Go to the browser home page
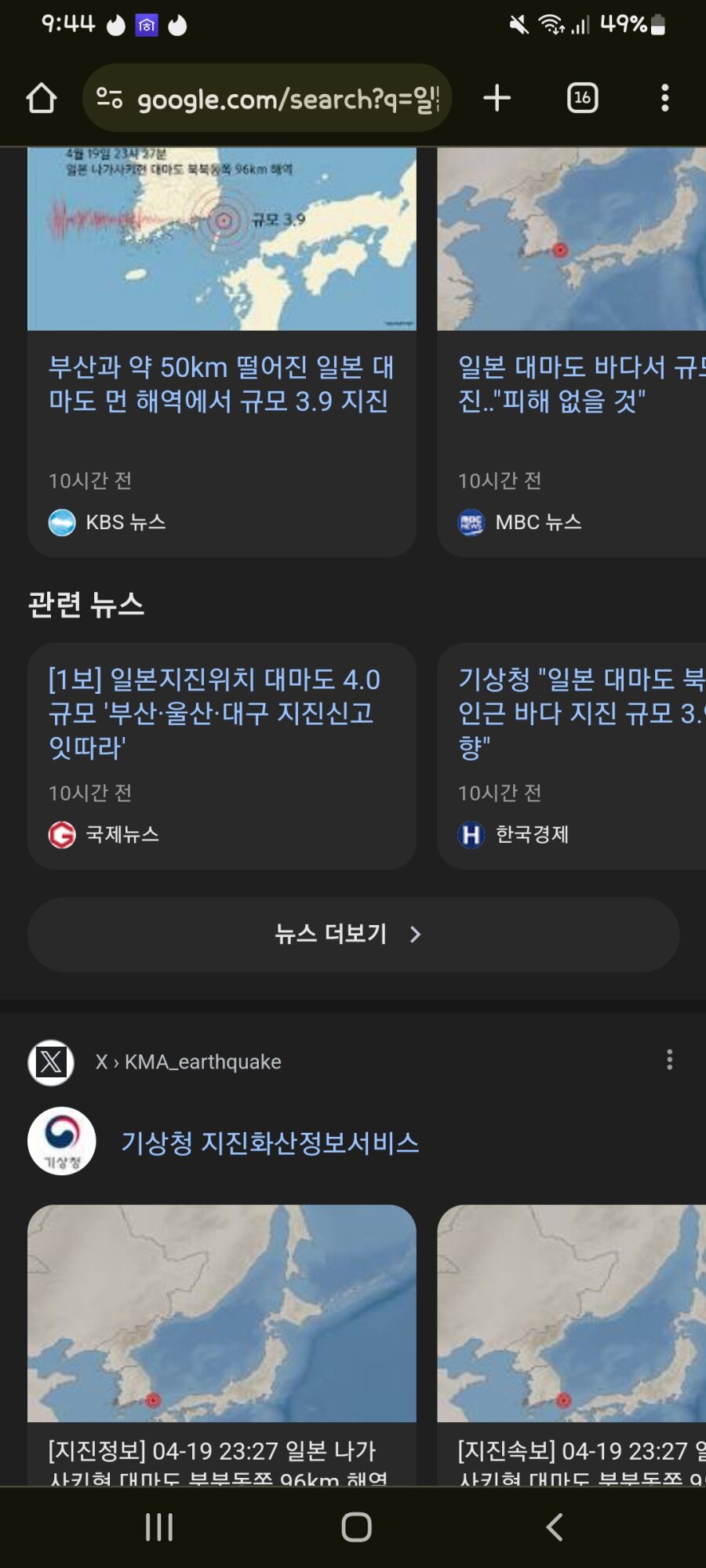 (x=41, y=99)
